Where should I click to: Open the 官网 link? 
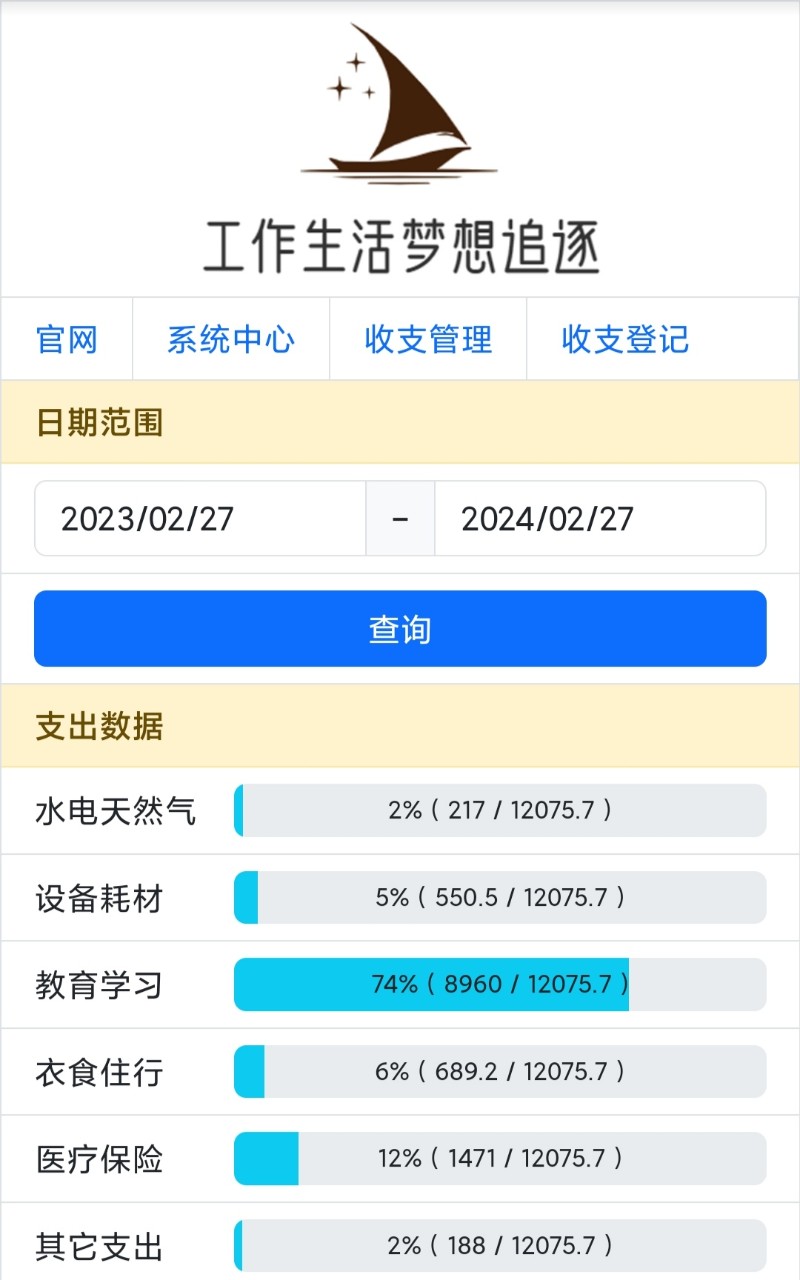(x=67, y=339)
